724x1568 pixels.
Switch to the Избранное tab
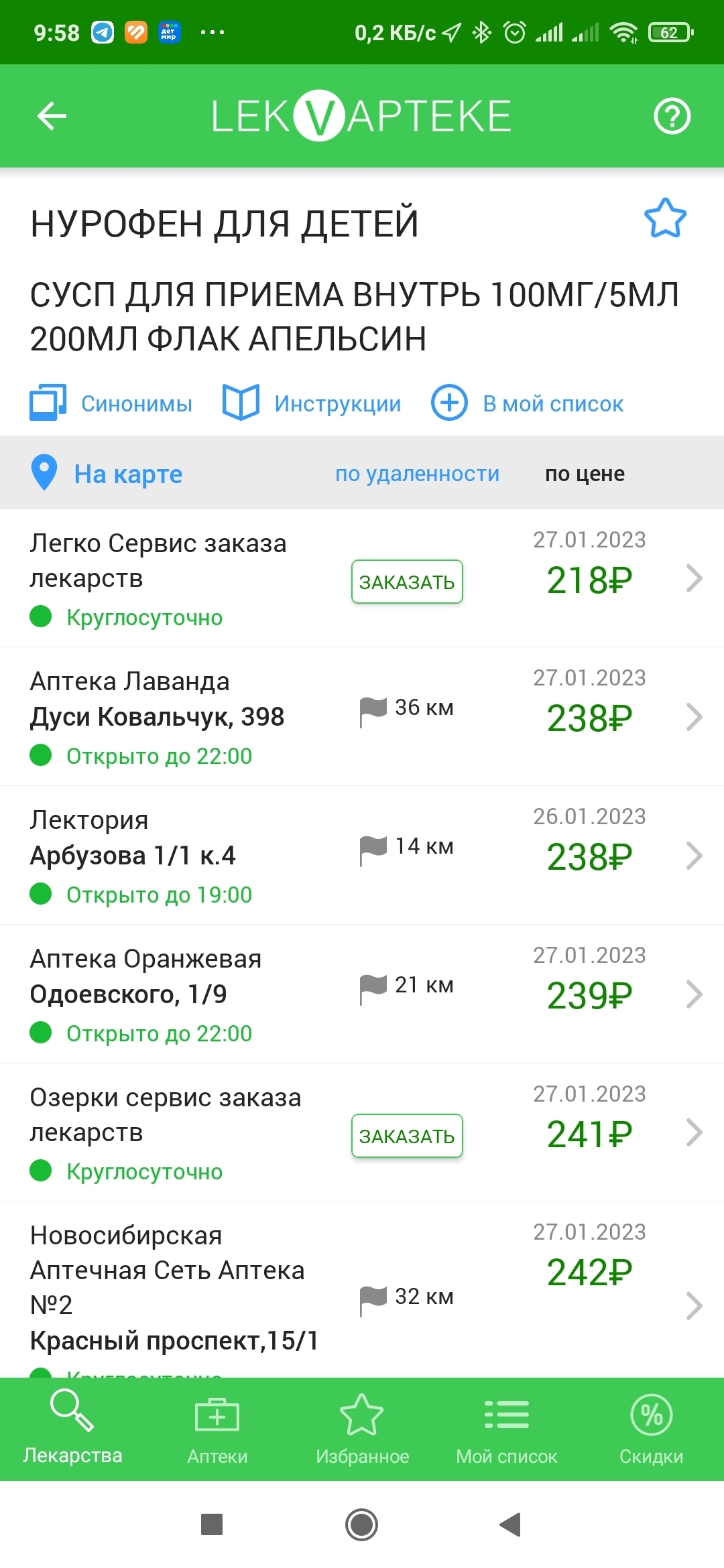coord(362,1429)
